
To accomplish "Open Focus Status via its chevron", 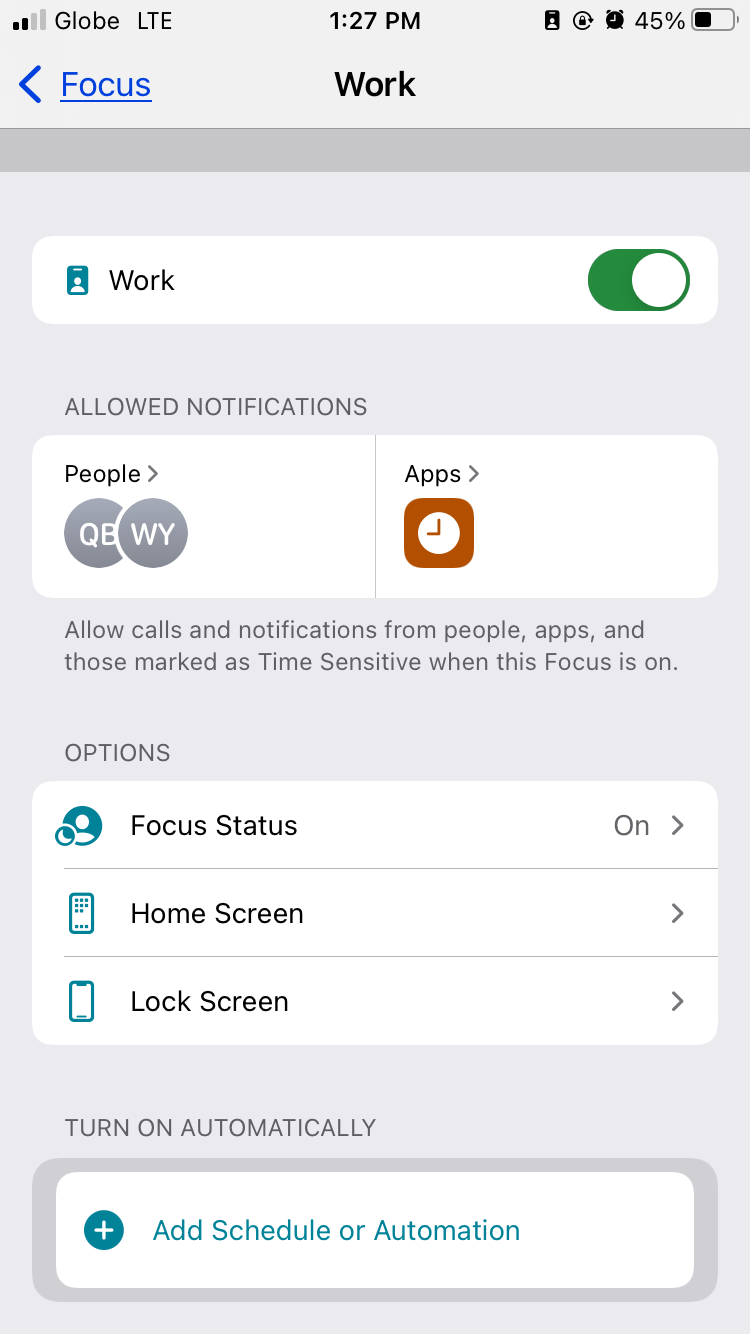I will pos(677,825).
